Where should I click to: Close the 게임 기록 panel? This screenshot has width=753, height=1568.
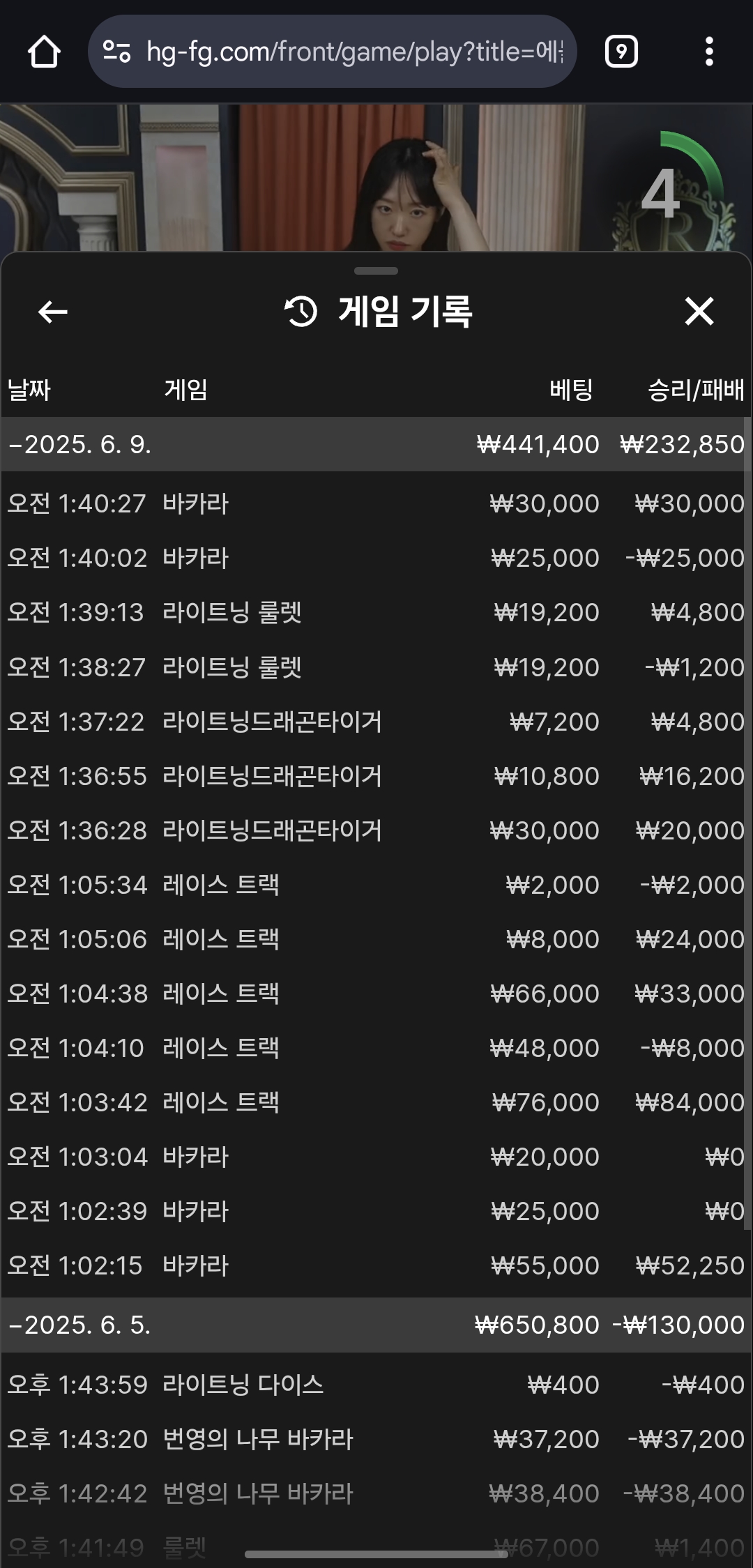point(699,311)
